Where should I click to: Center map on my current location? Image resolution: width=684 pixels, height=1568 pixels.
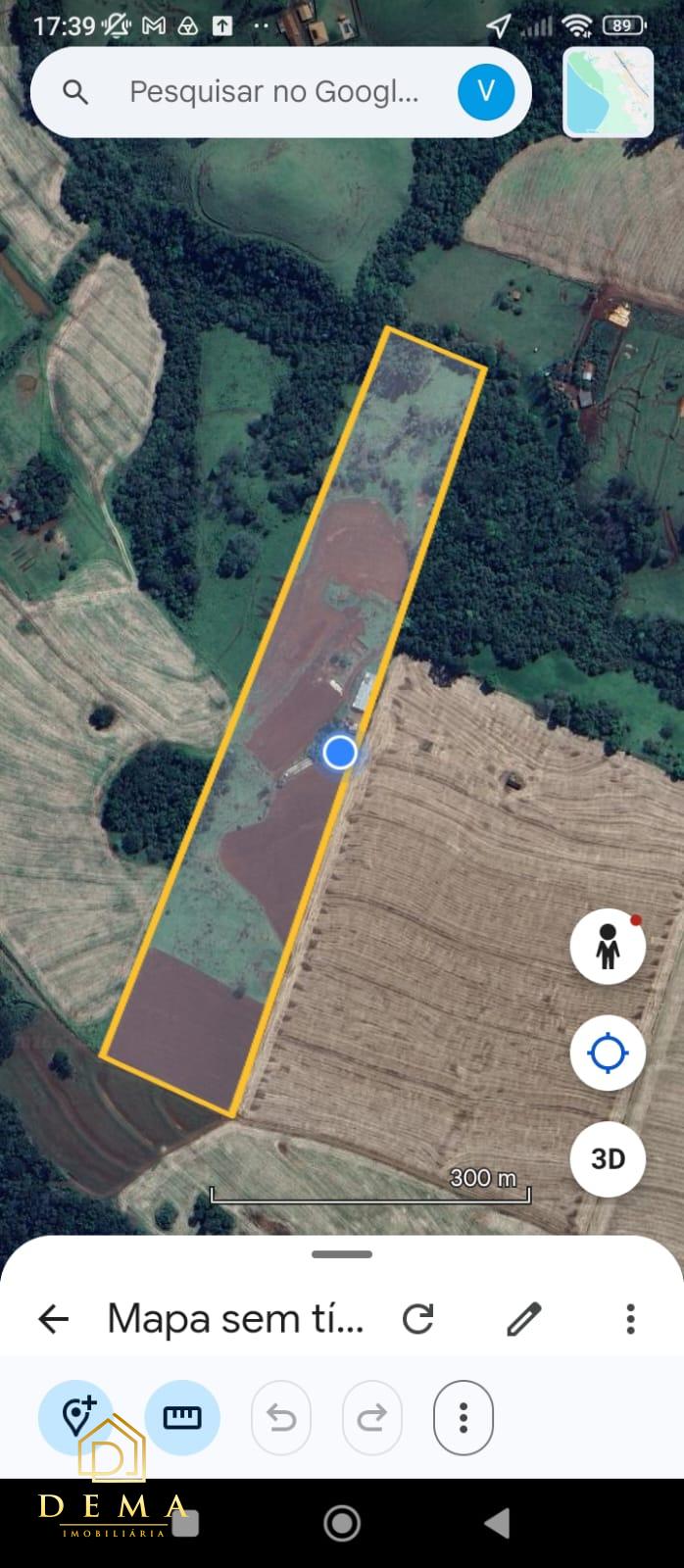click(x=608, y=1053)
